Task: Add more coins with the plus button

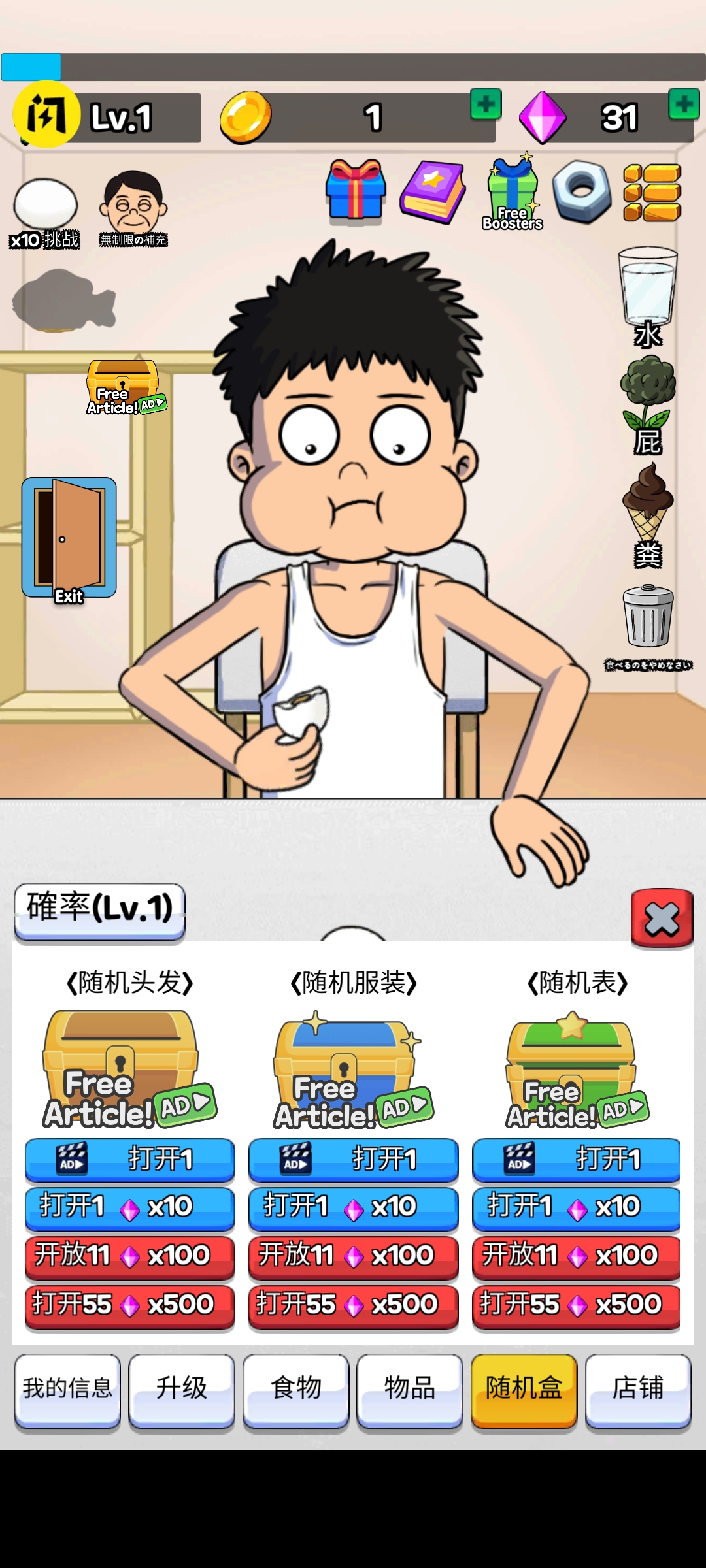Action: pyautogui.click(x=486, y=105)
